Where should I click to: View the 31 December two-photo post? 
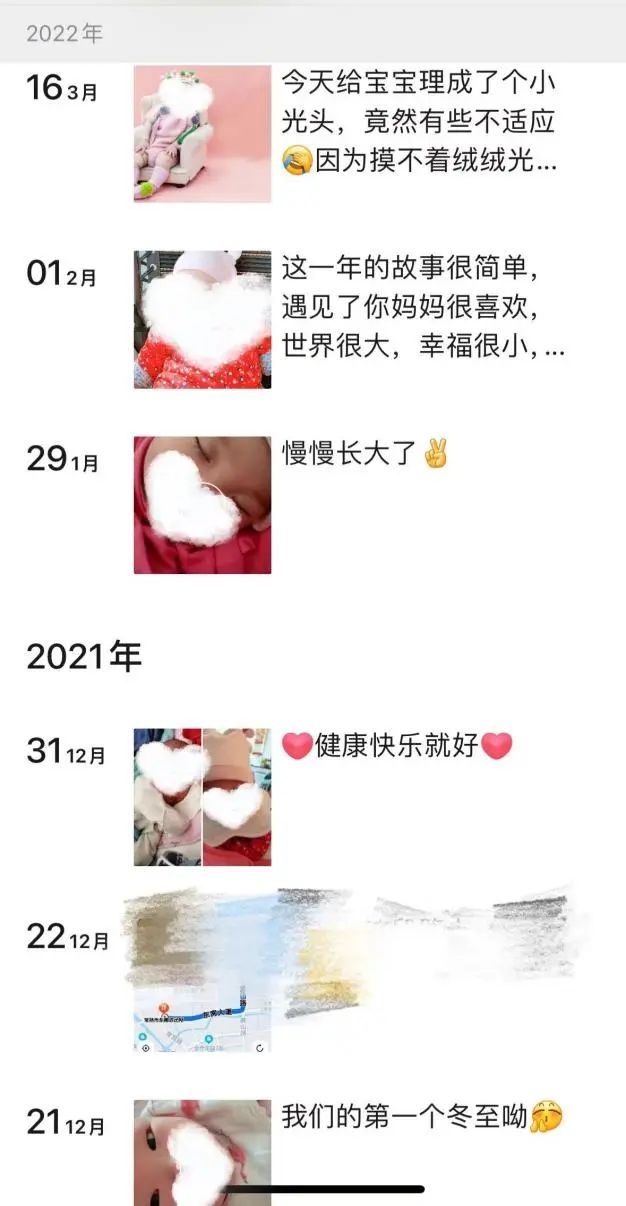point(202,796)
